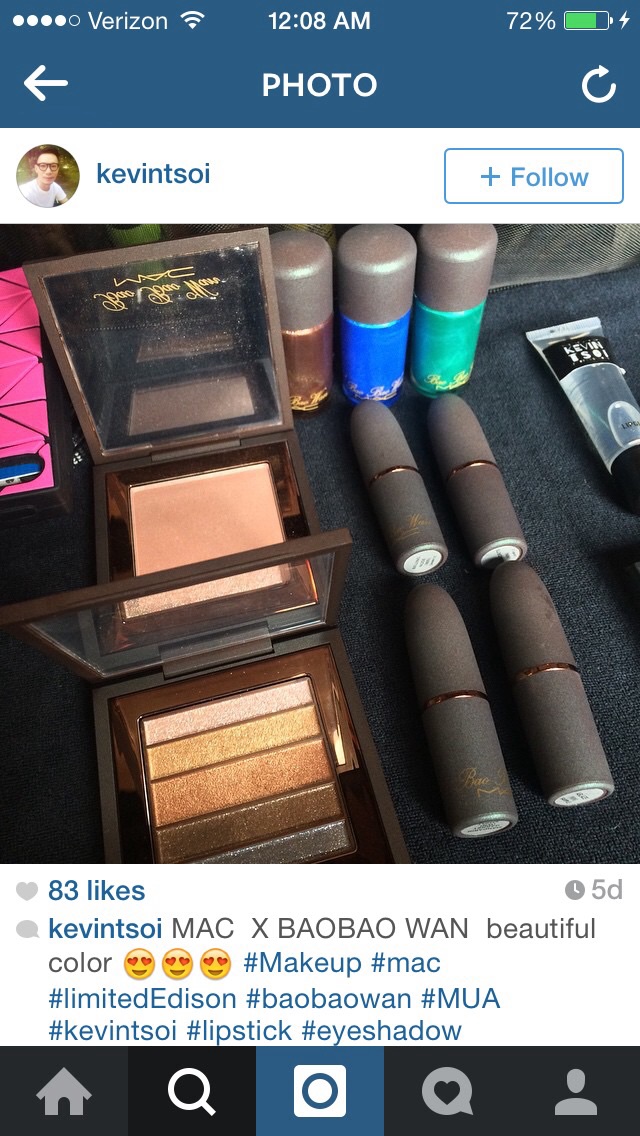Open the camera tab
The height and width of the screenshot is (1136, 640).
point(320,1091)
